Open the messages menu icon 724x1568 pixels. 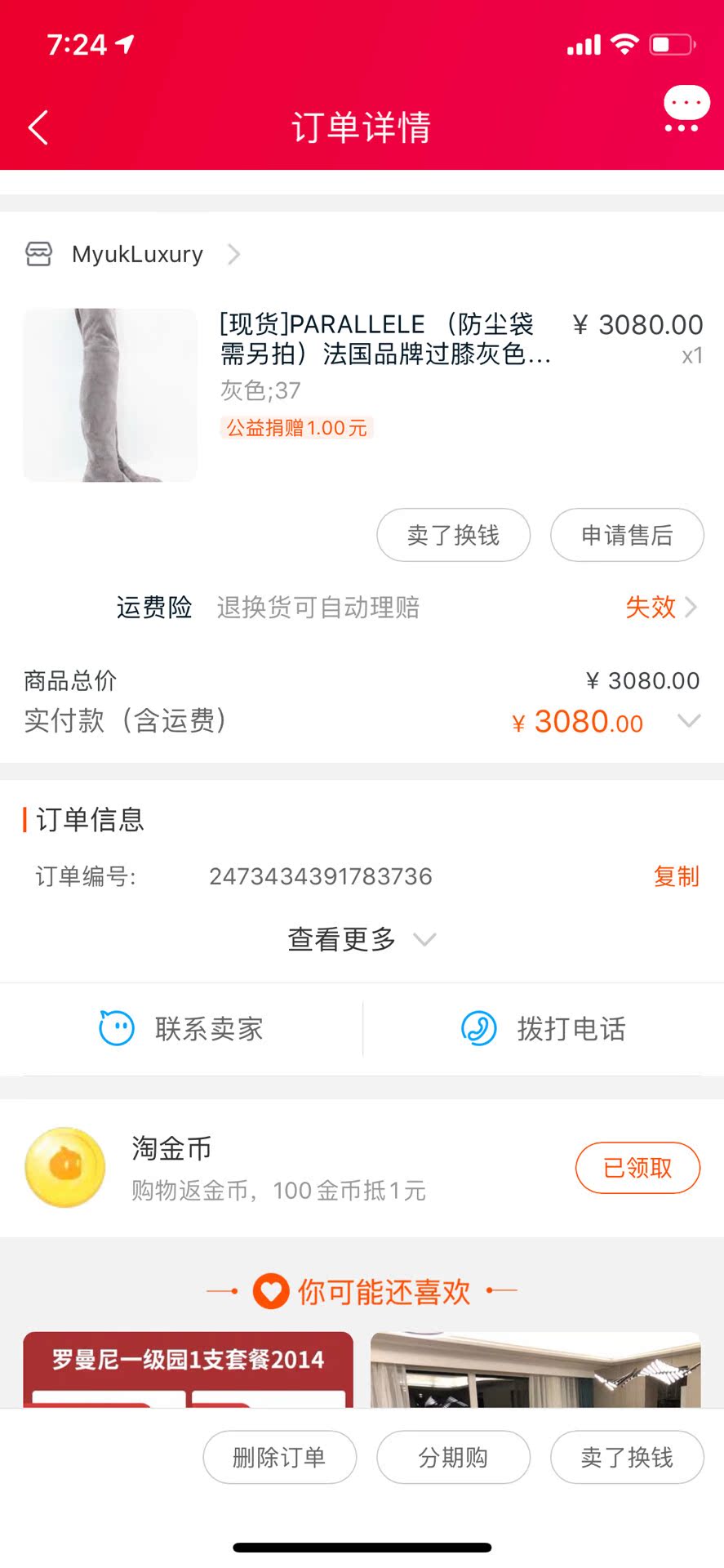(x=686, y=109)
